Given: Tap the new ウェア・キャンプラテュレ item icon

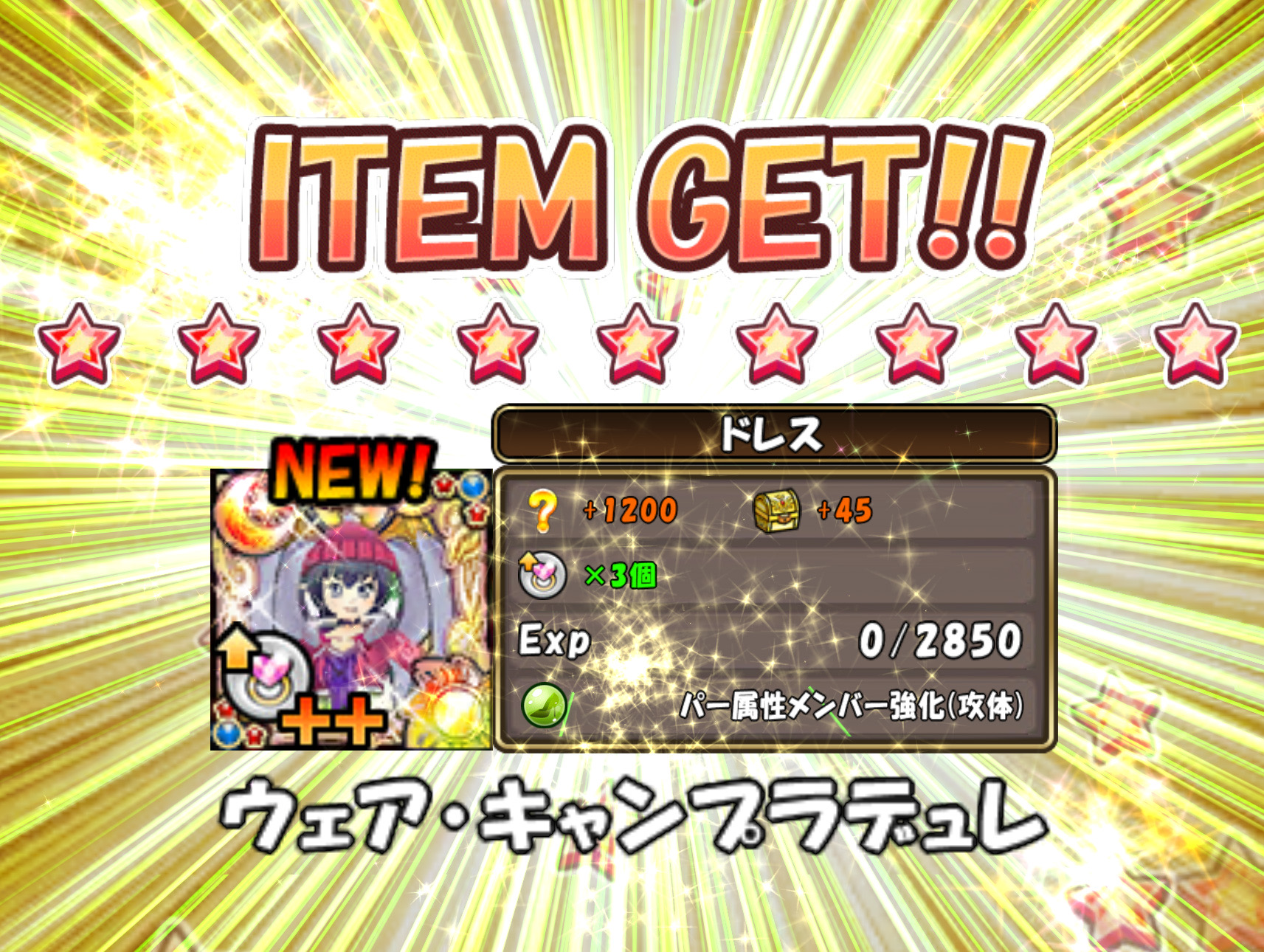Looking at the screenshot, I should point(351,609).
